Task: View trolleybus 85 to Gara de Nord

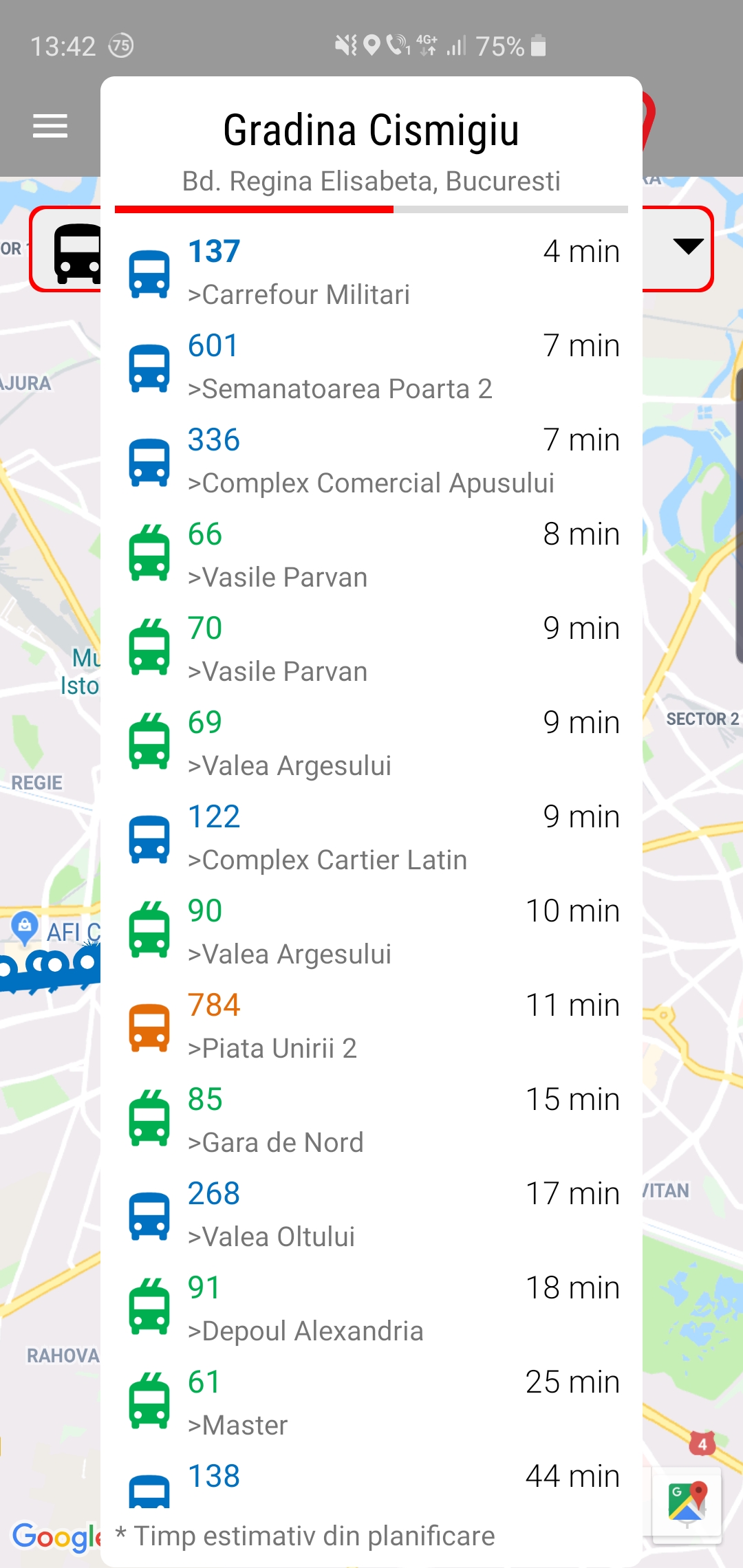Action: click(371, 1121)
